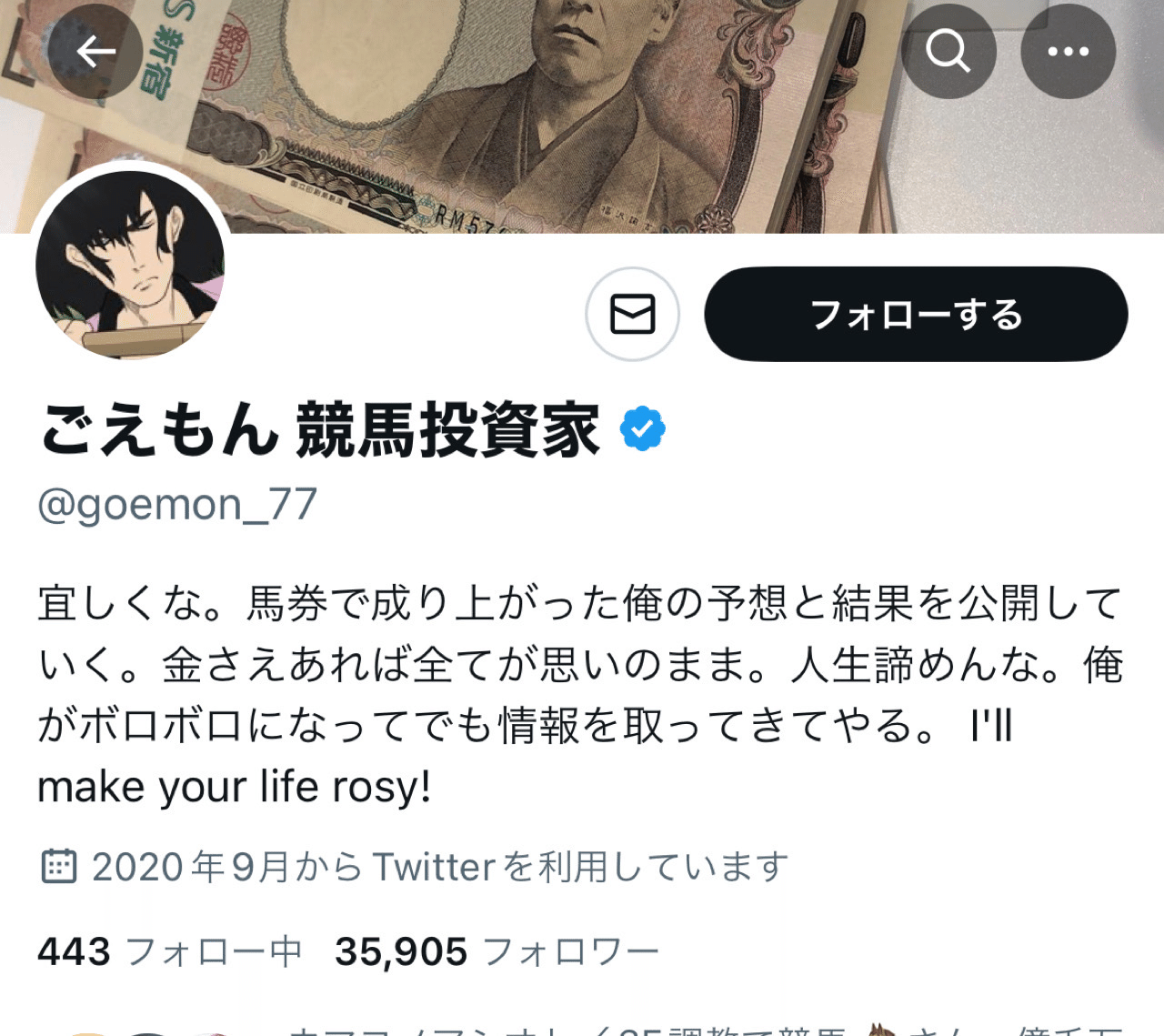Send a direct message via envelope icon
Image resolution: width=1164 pixels, height=1036 pixels.
[x=632, y=314]
